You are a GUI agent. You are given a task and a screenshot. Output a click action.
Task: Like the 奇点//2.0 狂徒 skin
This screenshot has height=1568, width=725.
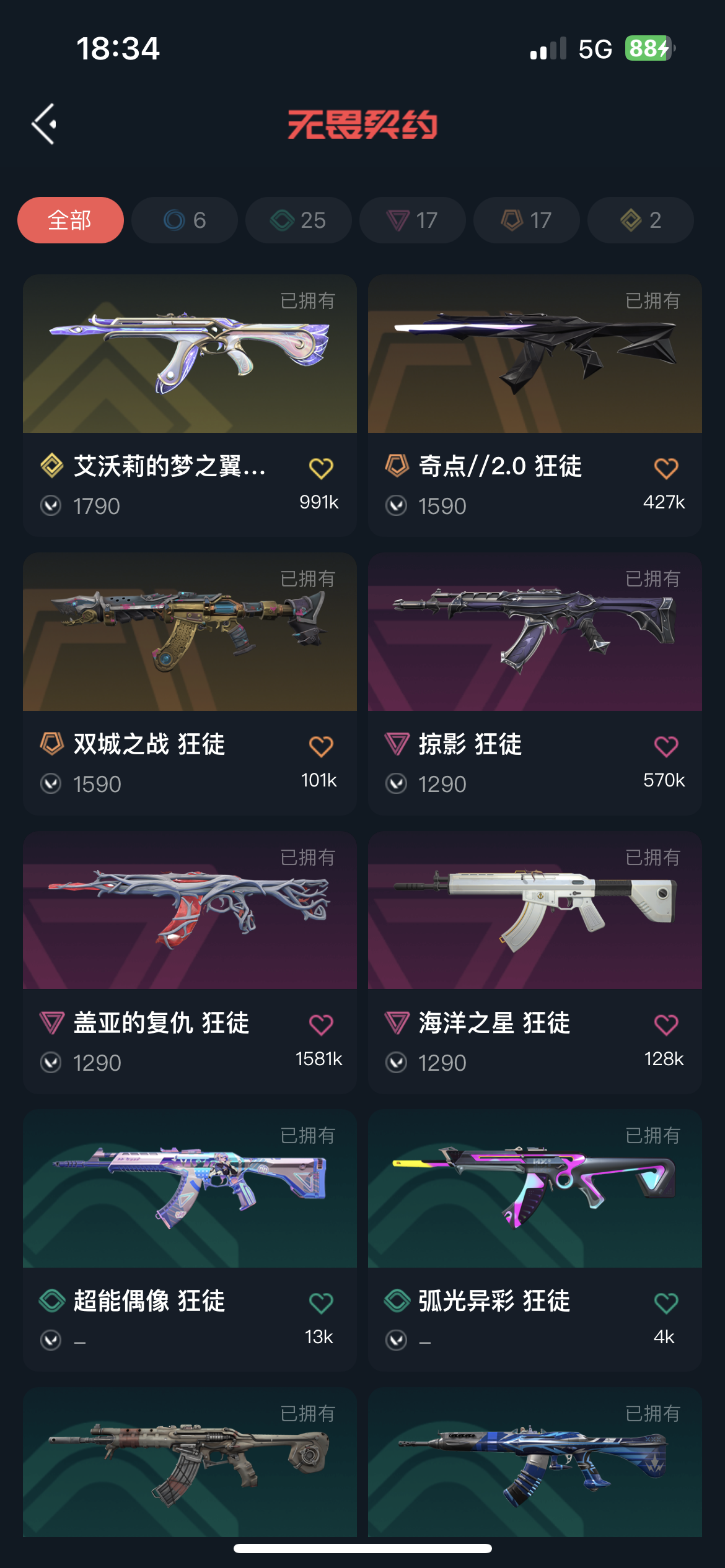coord(666,469)
